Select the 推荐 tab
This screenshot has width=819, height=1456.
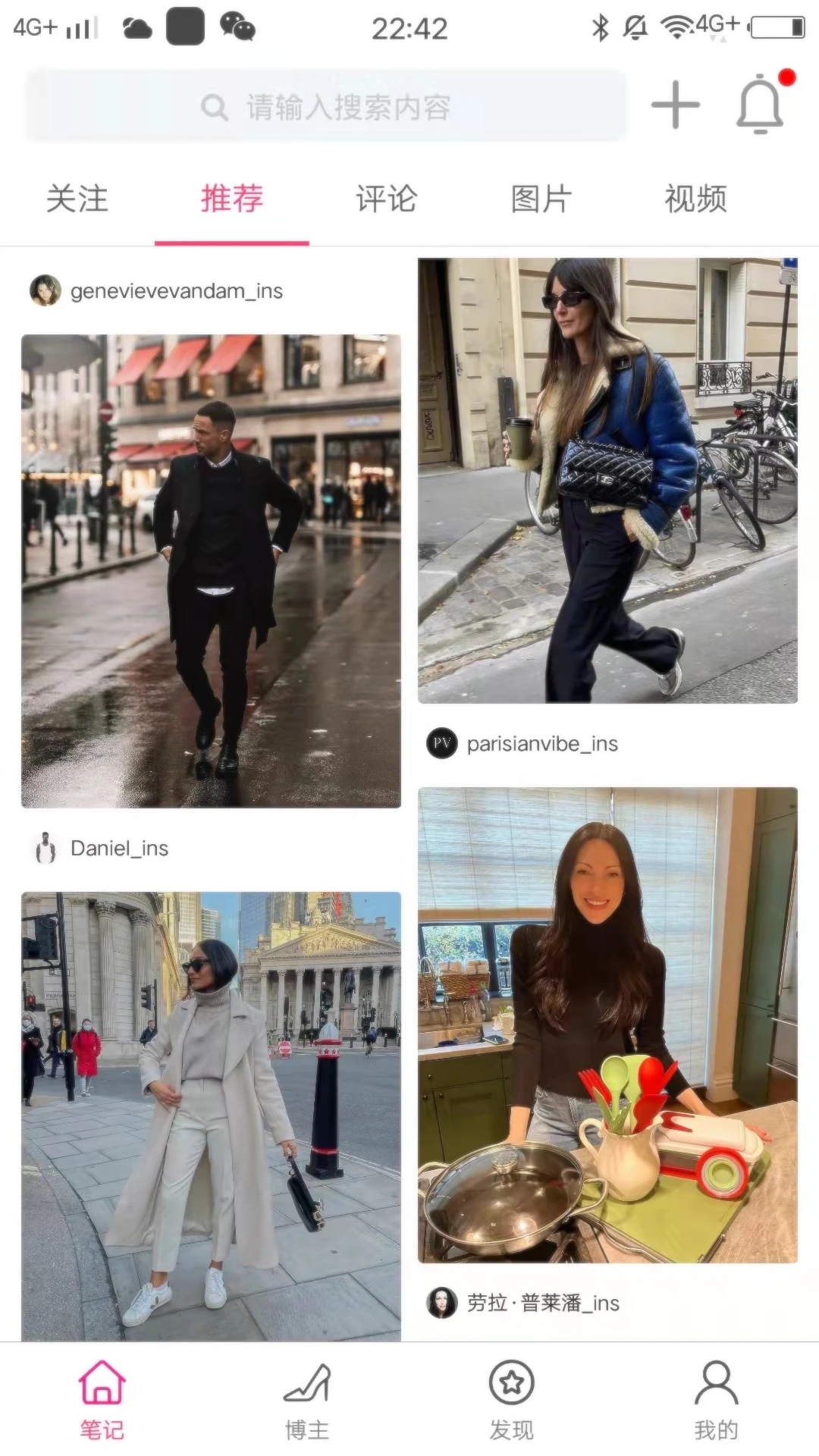pos(232,199)
